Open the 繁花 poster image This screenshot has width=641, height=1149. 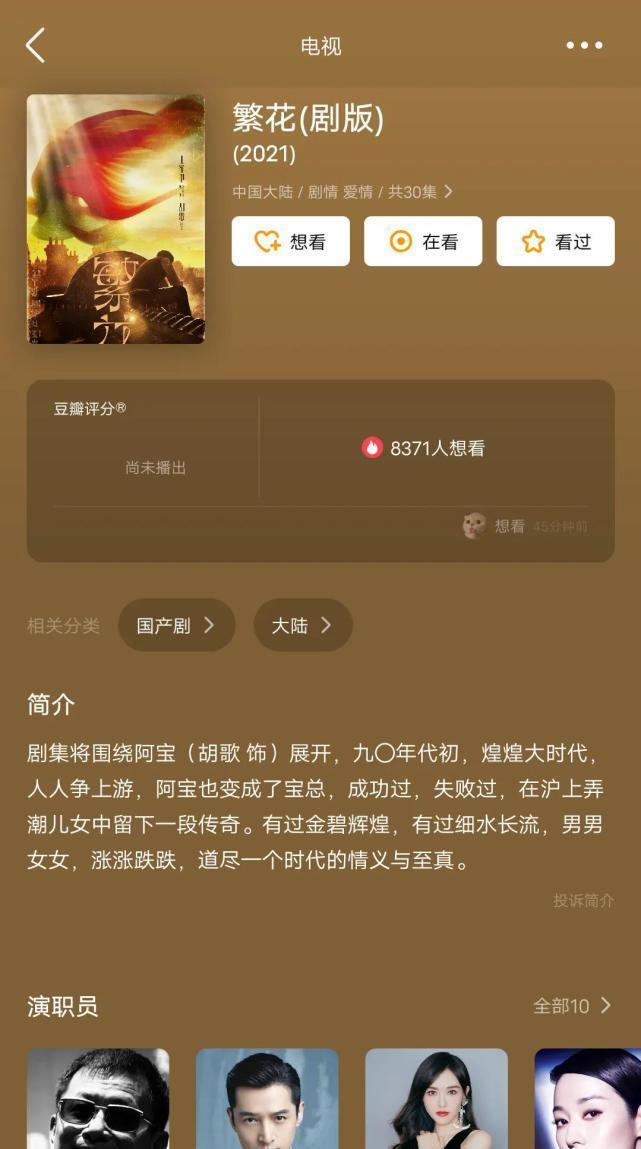pos(116,219)
